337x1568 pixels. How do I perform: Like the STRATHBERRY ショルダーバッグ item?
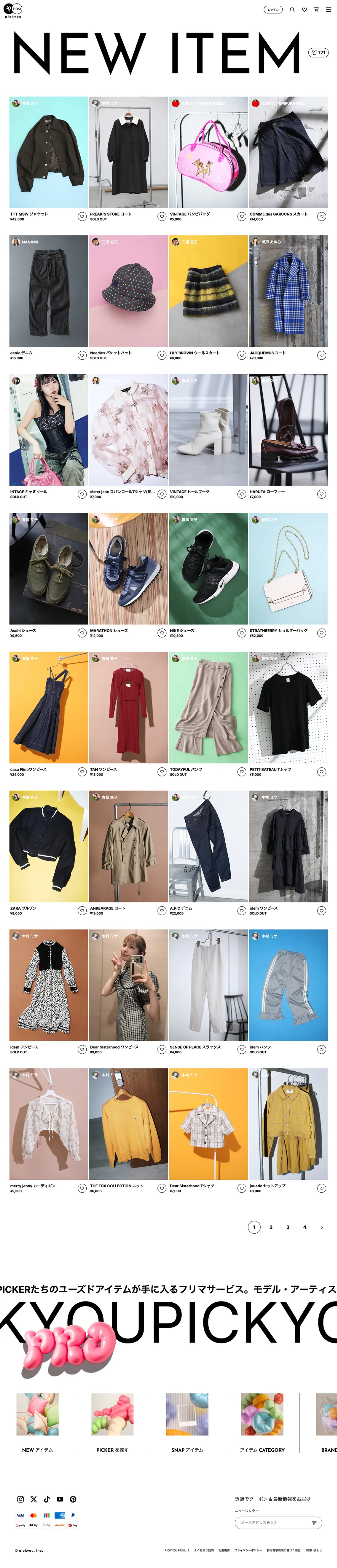pos(322,633)
